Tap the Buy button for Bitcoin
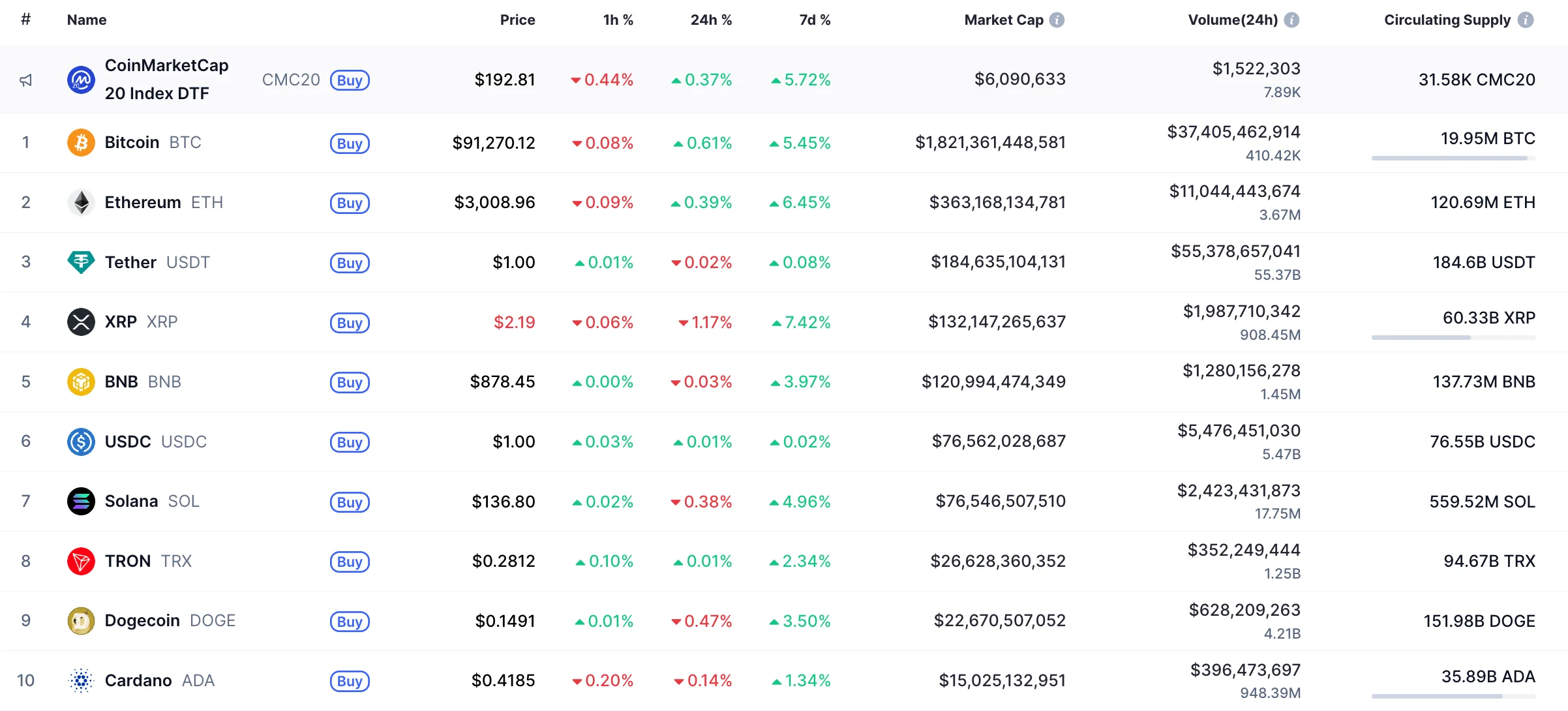 [x=350, y=144]
